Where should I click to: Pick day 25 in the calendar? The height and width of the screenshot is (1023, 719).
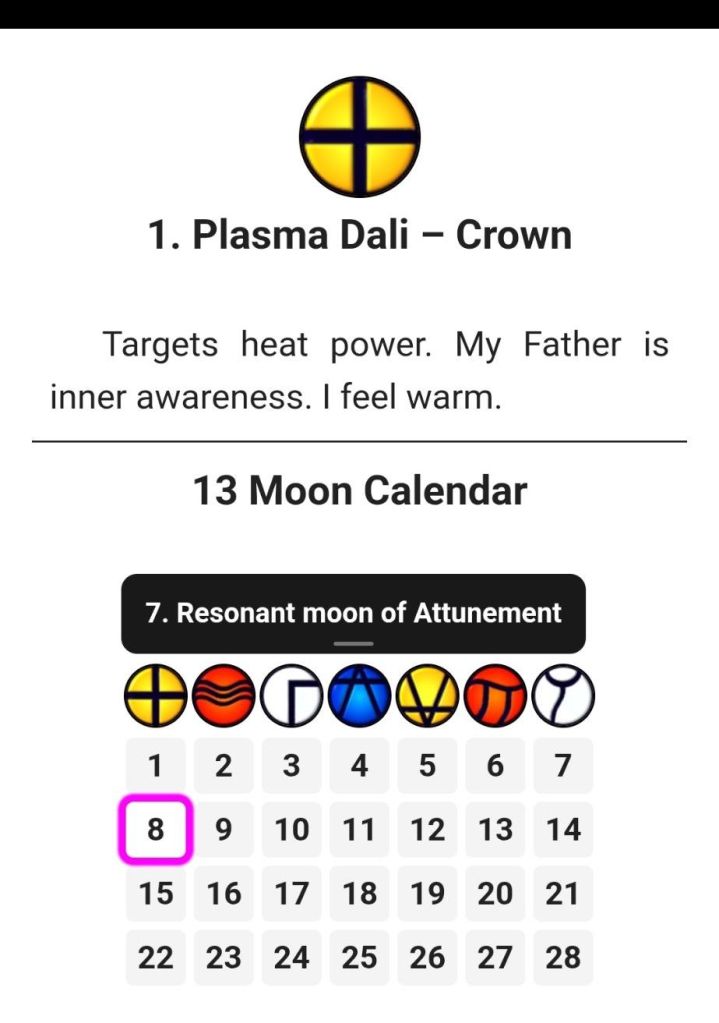(x=359, y=958)
